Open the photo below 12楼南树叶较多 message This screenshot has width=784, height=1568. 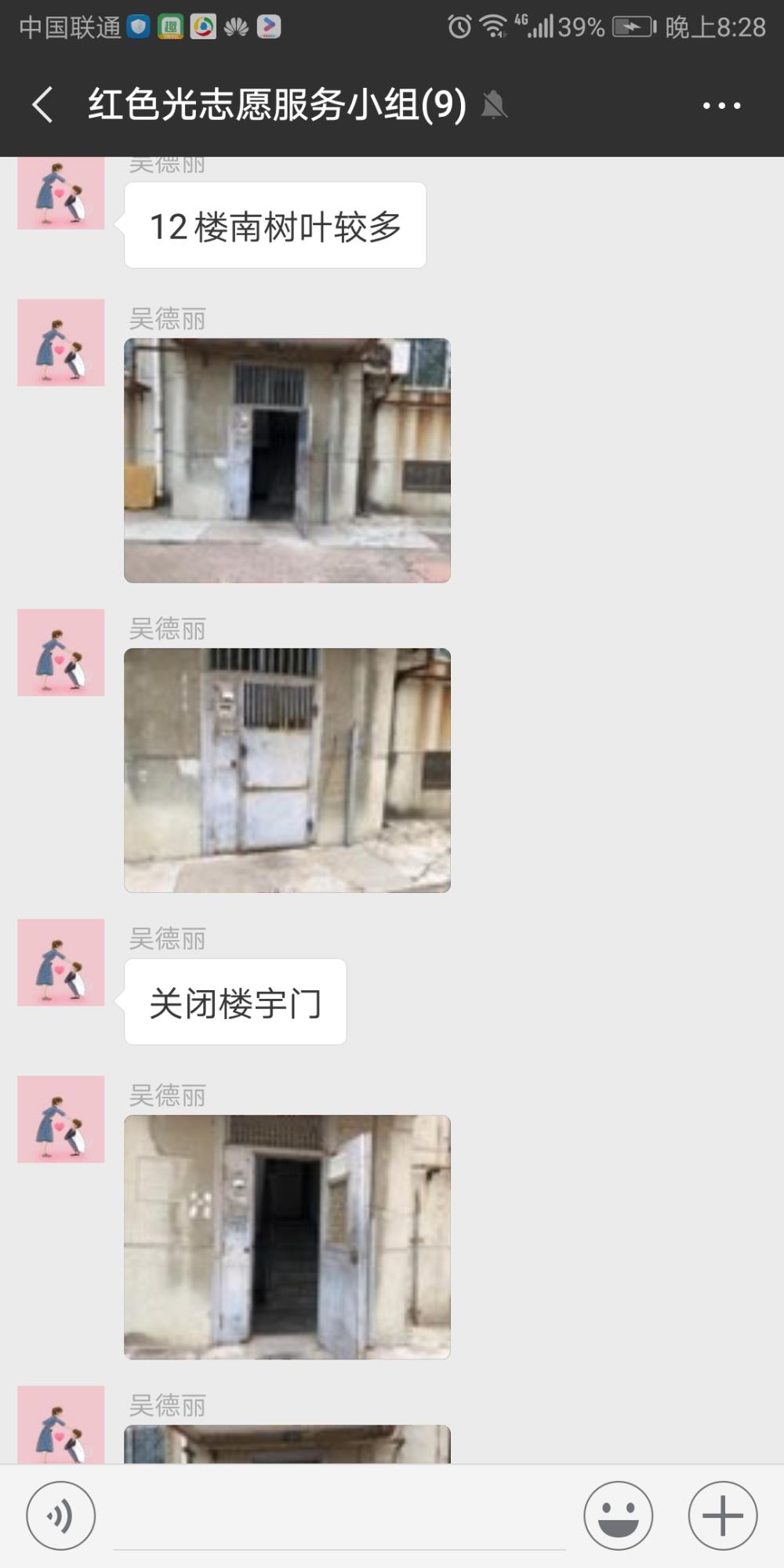pos(287,460)
